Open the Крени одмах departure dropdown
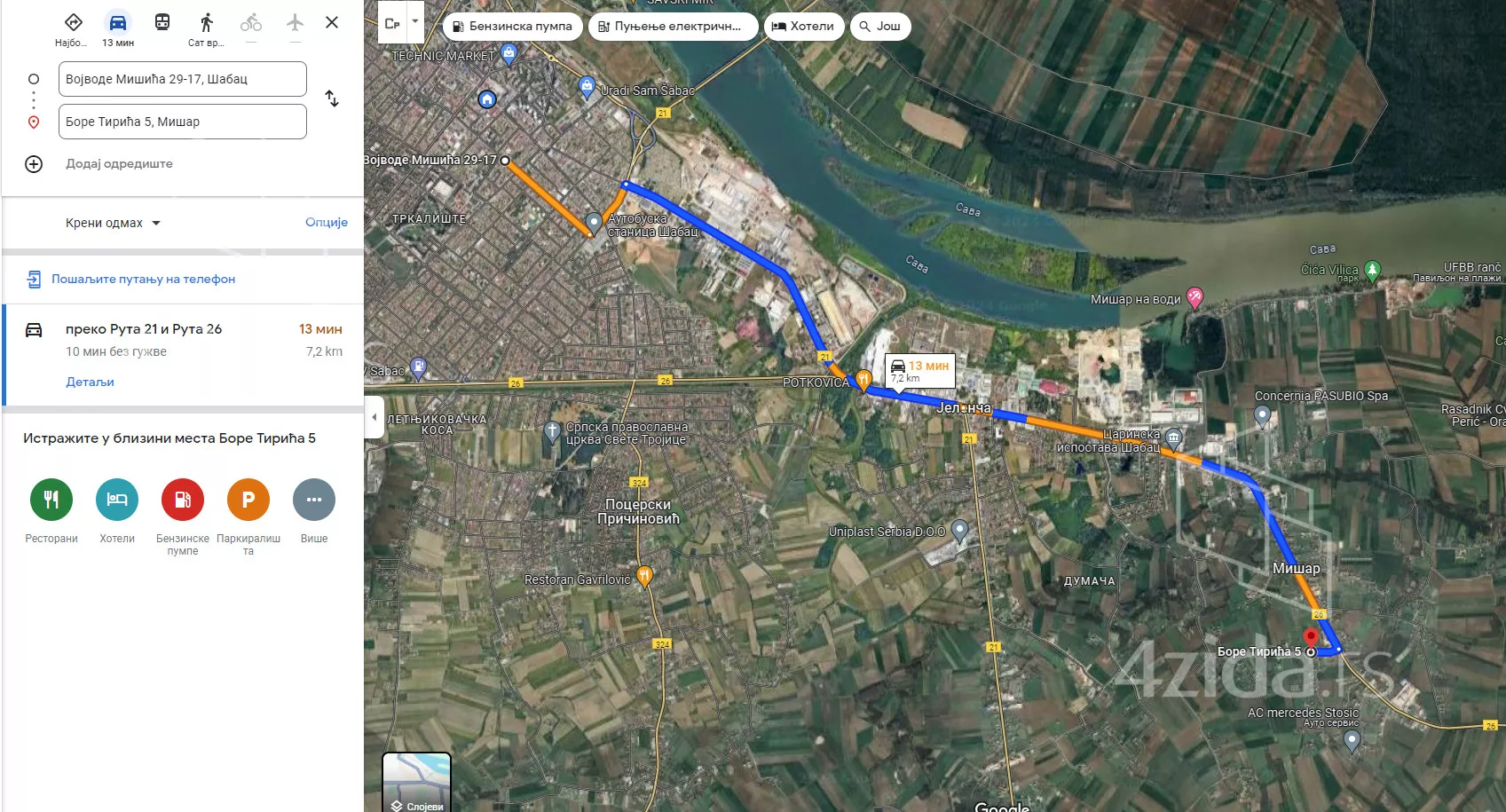This screenshot has height=812, width=1506. (x=113, y=223)
